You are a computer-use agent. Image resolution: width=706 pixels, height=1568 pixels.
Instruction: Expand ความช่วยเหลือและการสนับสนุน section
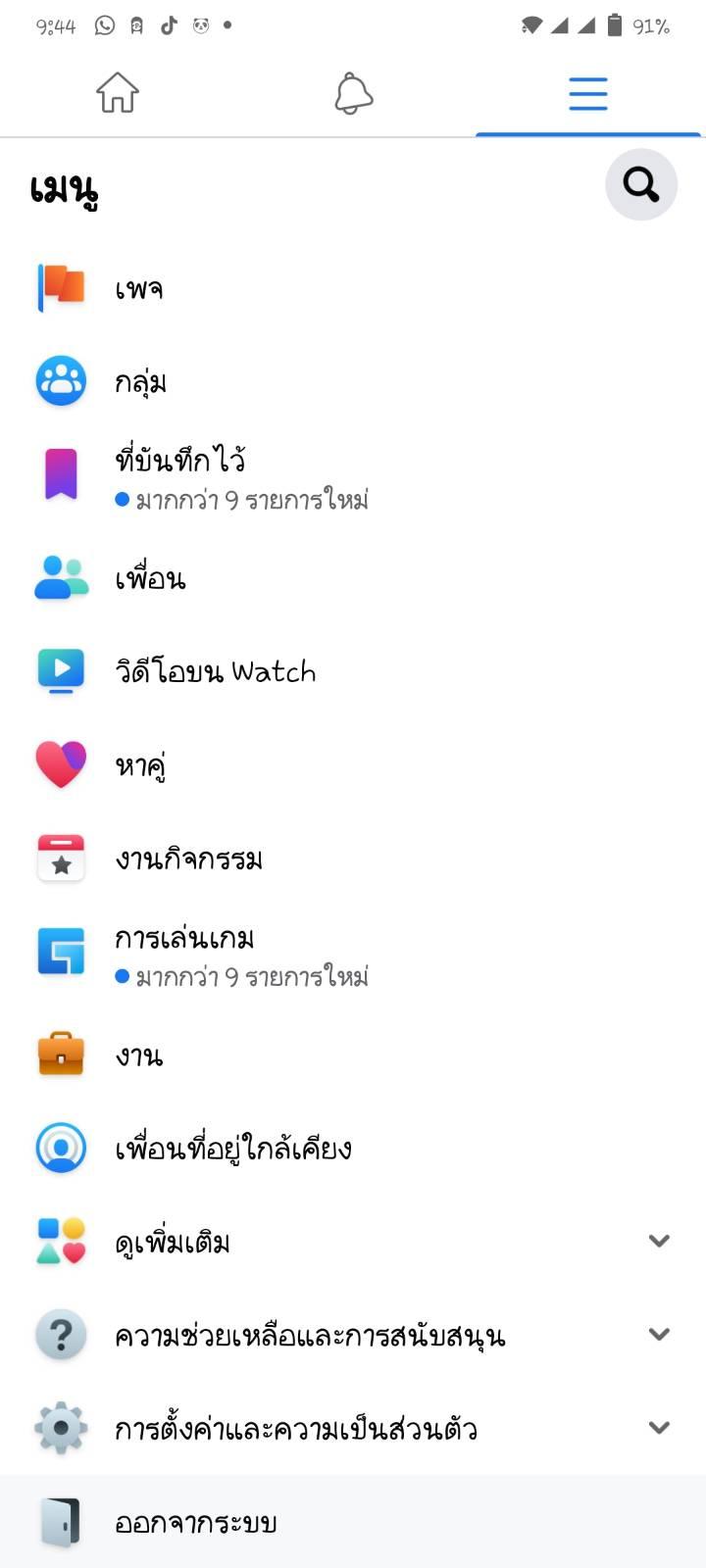[353, 1335]
